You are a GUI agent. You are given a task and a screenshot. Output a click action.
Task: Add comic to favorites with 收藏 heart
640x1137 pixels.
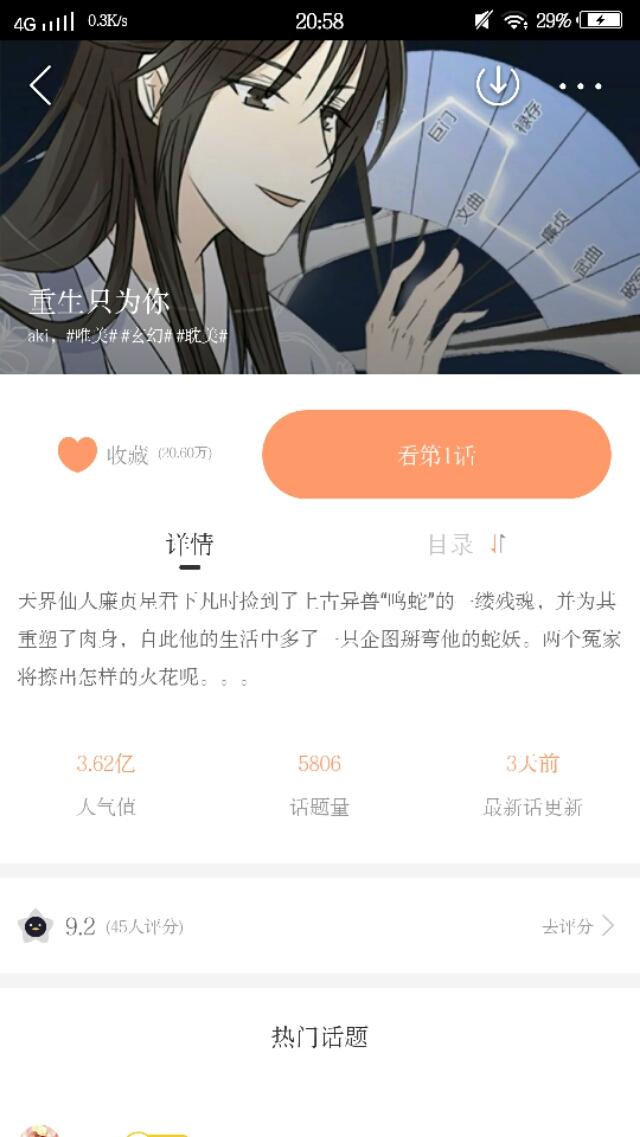[x=78, y=455]
